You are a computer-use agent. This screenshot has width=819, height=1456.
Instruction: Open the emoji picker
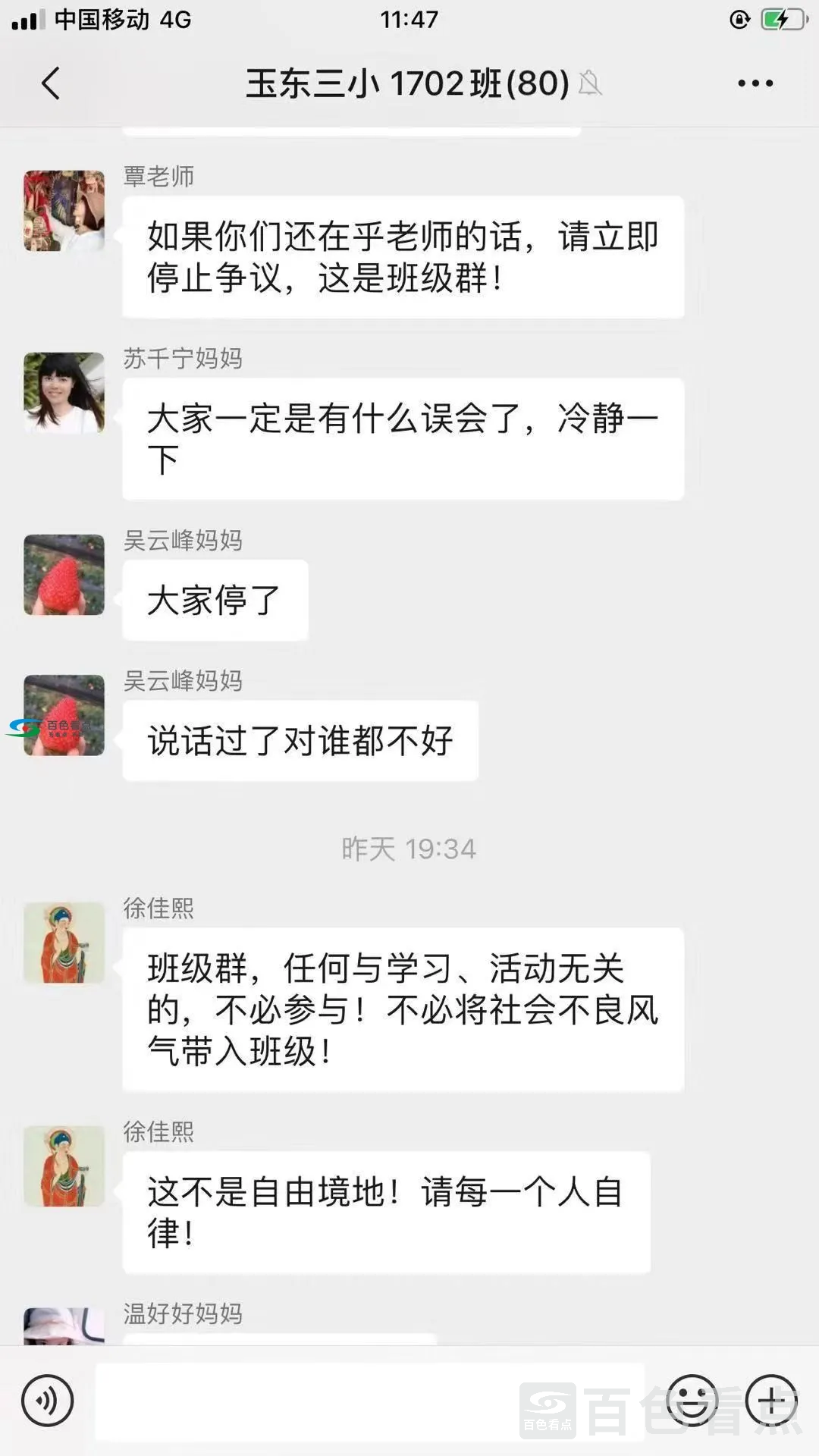click(x=692, y=1400)
